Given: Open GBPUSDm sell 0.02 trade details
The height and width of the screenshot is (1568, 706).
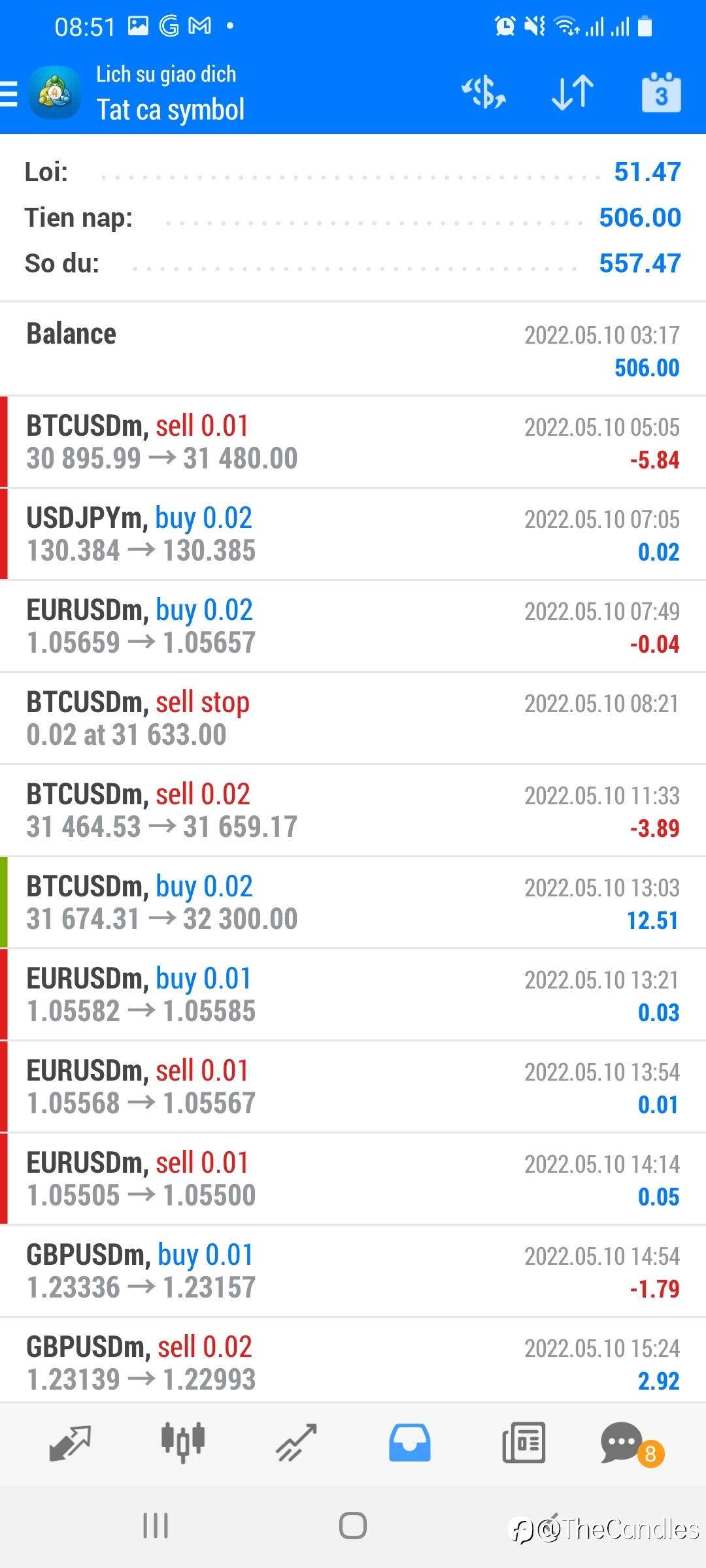Looking at the screenshot, I should [353, 1362].
